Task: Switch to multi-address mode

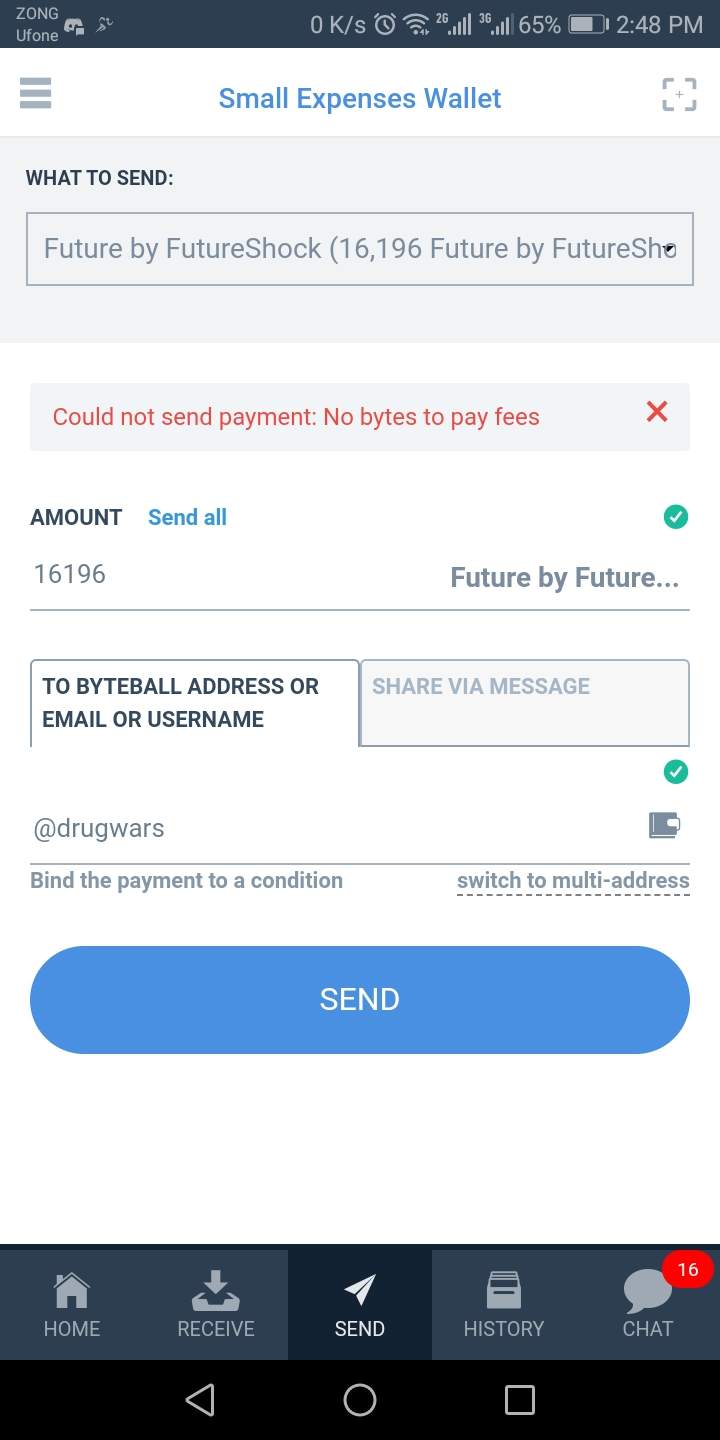Action: click(573, 880)
